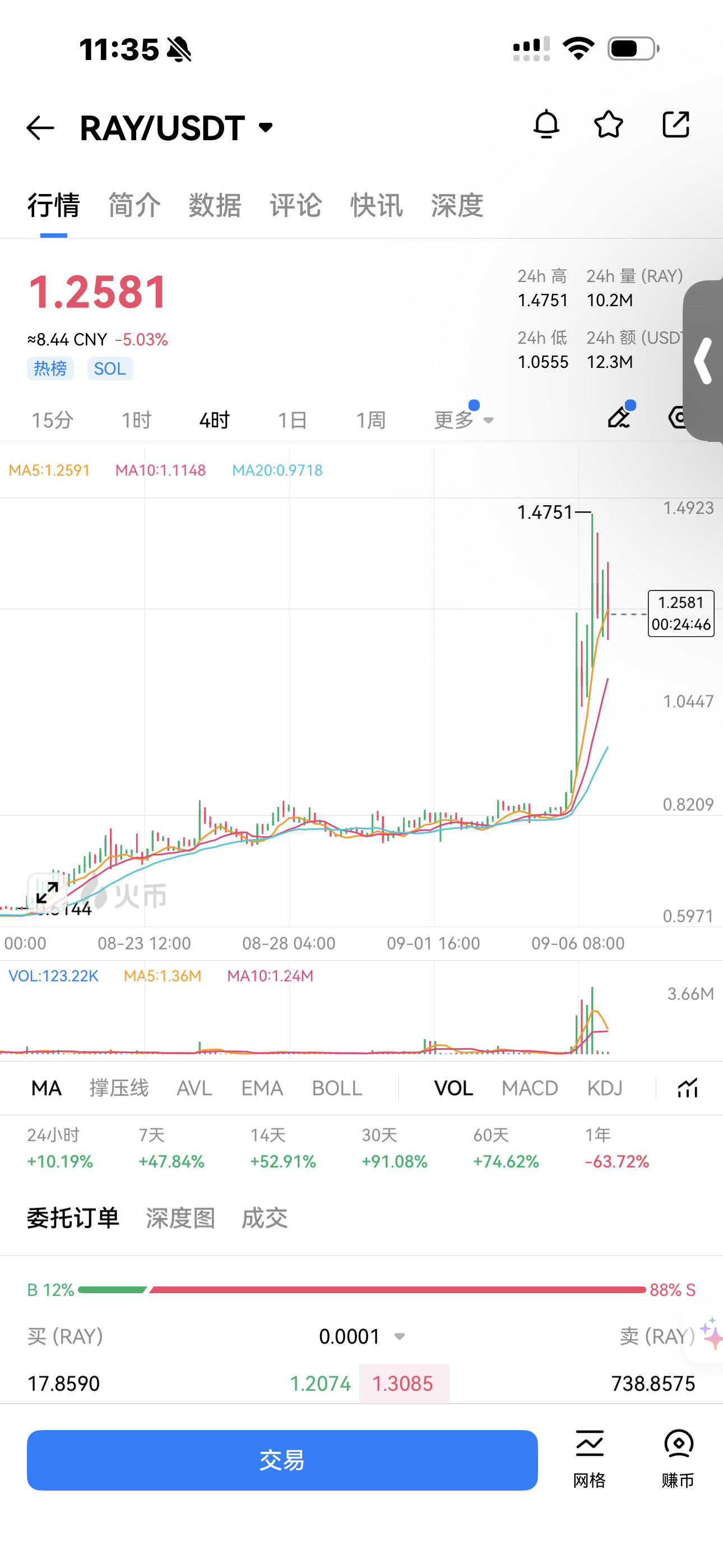Open the 0.0001 price precision dropdown
The image size is (723, 1568).
click(362, 1337)
